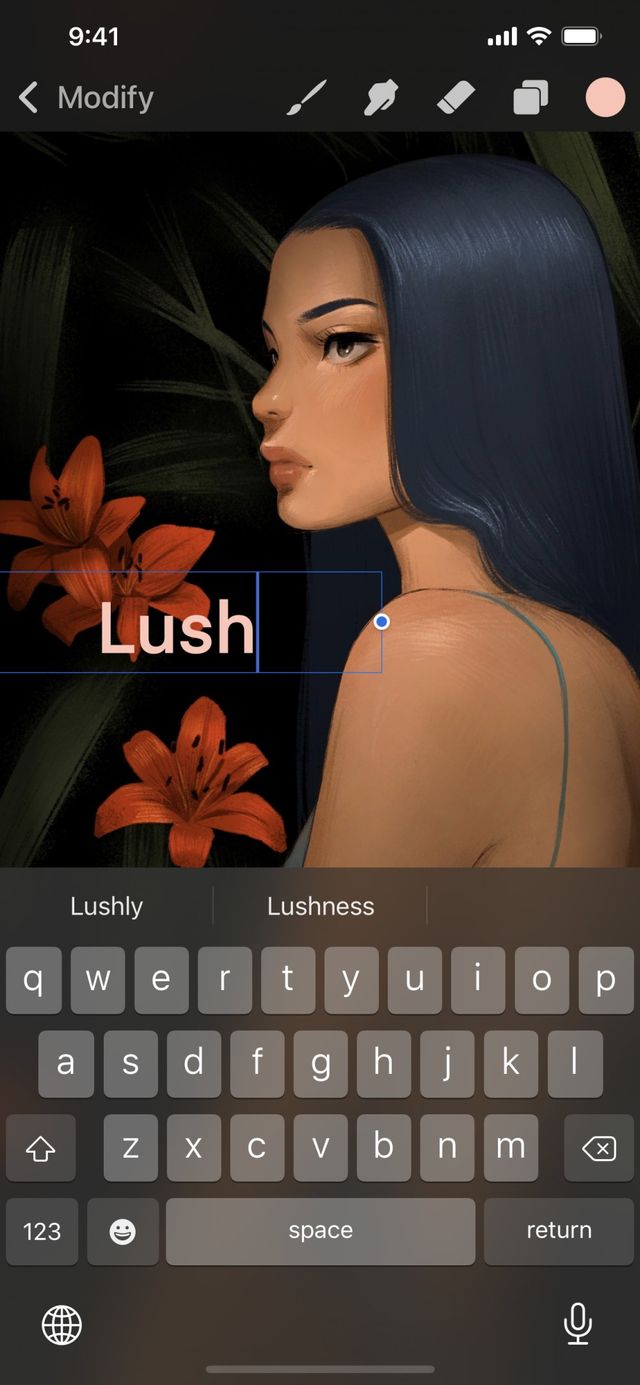Choose the Lushly suggestion

click(107, 906)
